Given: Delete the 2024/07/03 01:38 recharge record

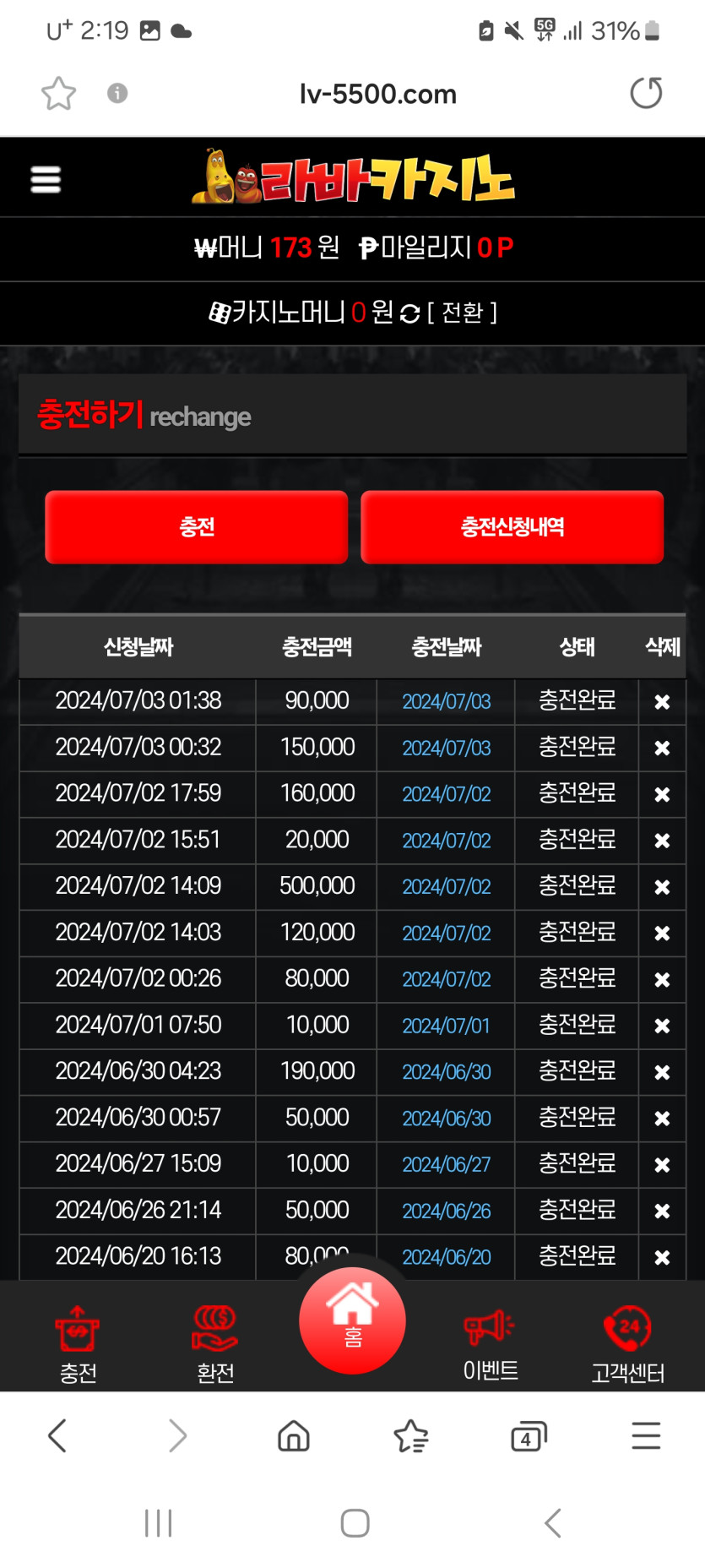Looking at the screenshot, I should (x=662, y=702).
